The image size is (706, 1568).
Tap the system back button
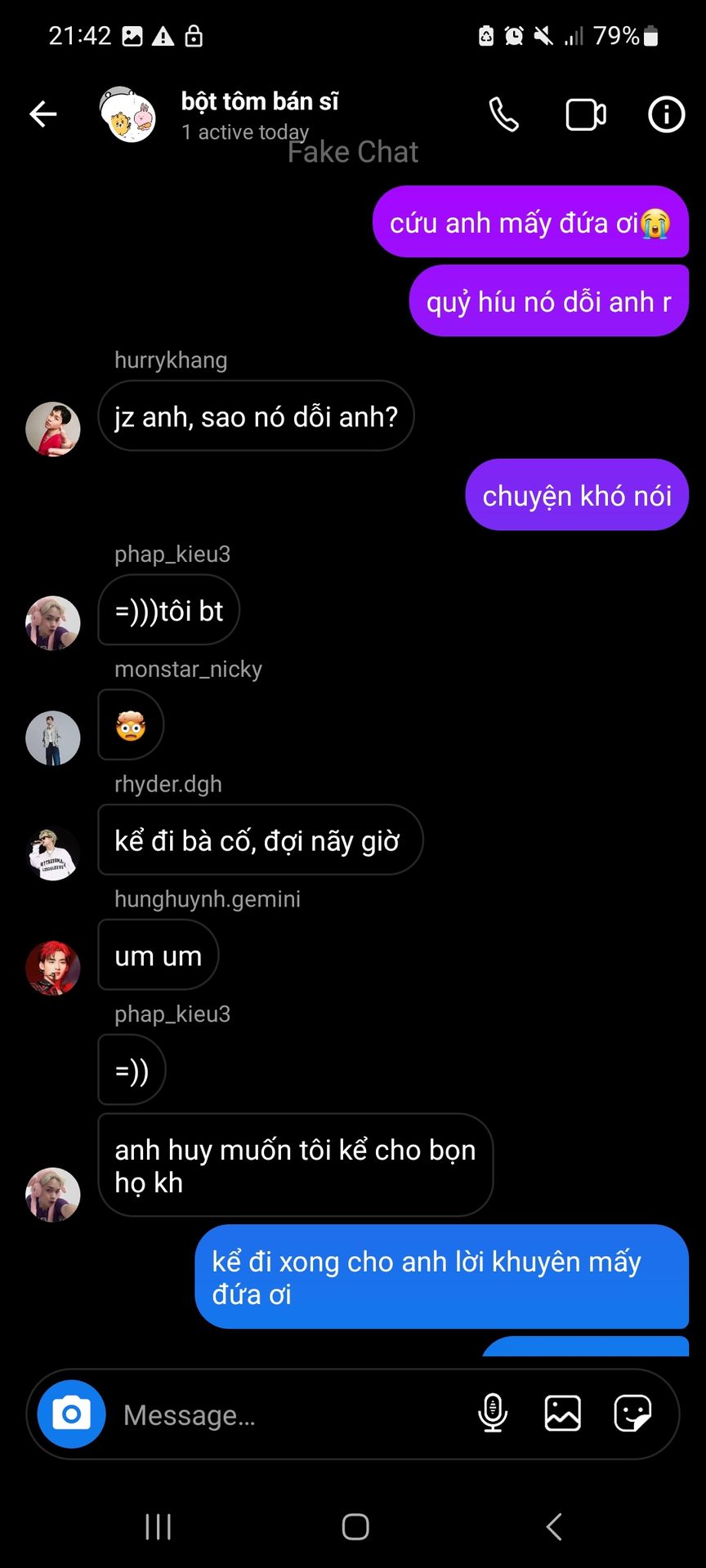click(553, 1526)
